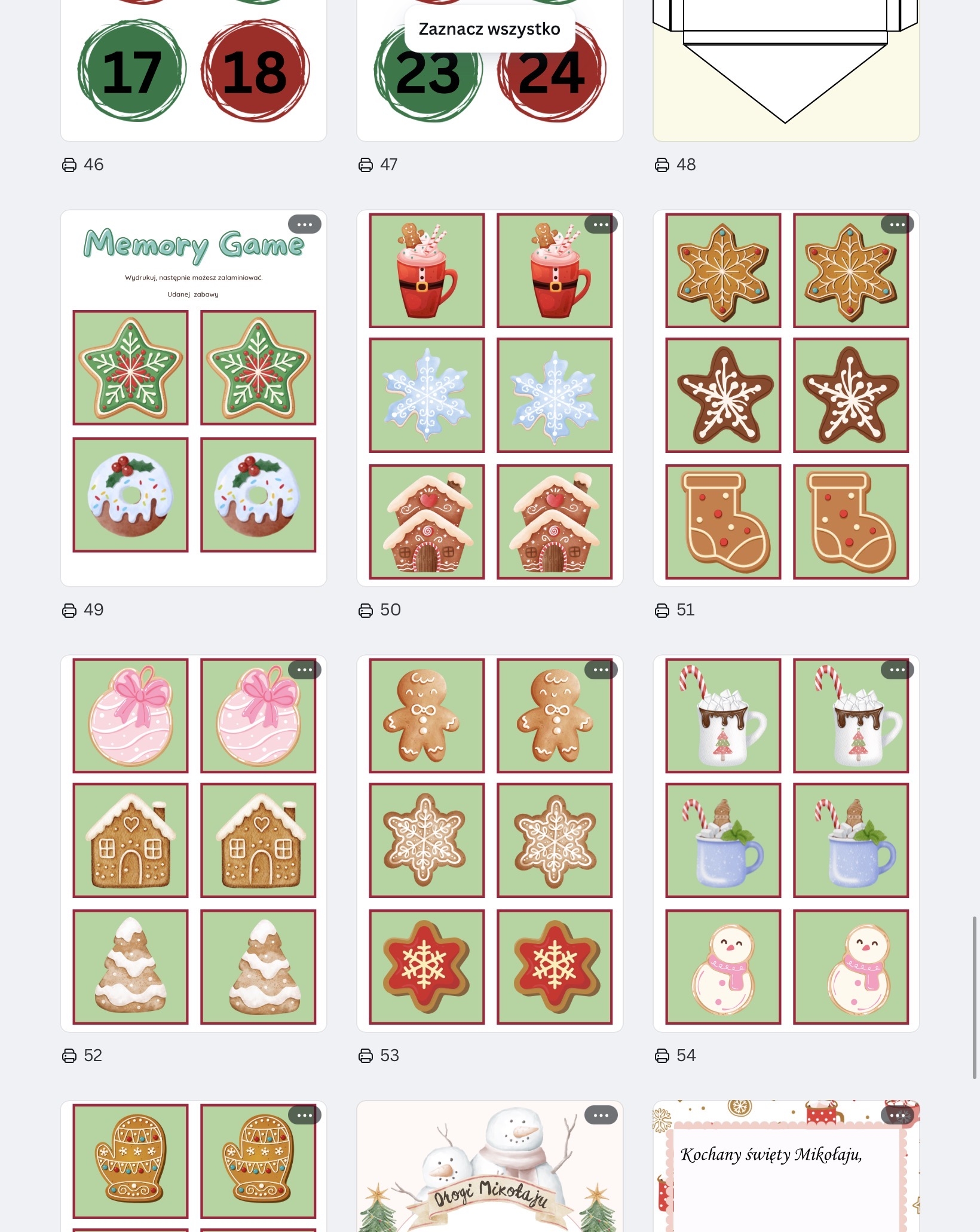Show options for the Drogi Mikołaju page
980x1232 pixels.
pyautogui.click(x=601, y=1115)
